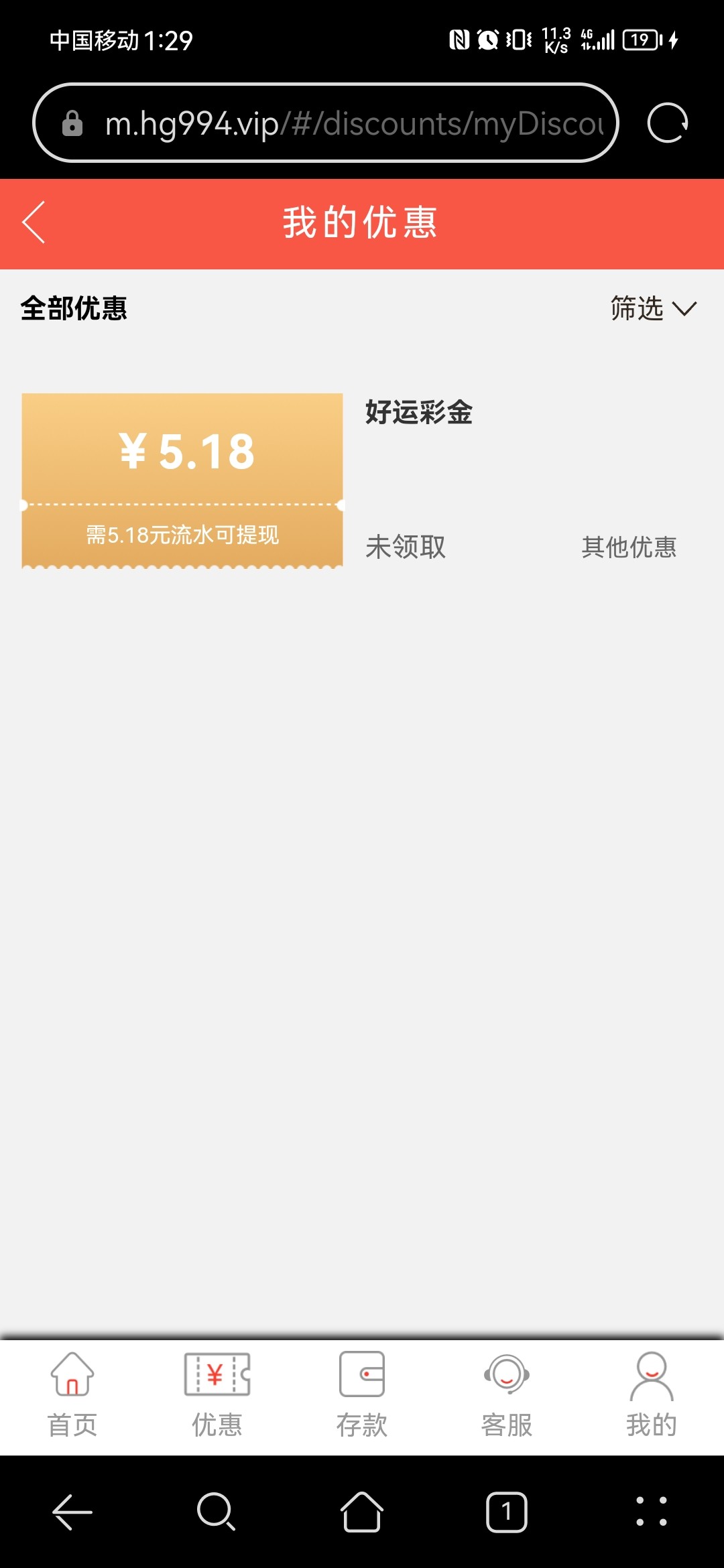Go back using the red header back arrow
724x1568 pixels.
[34, 223]
